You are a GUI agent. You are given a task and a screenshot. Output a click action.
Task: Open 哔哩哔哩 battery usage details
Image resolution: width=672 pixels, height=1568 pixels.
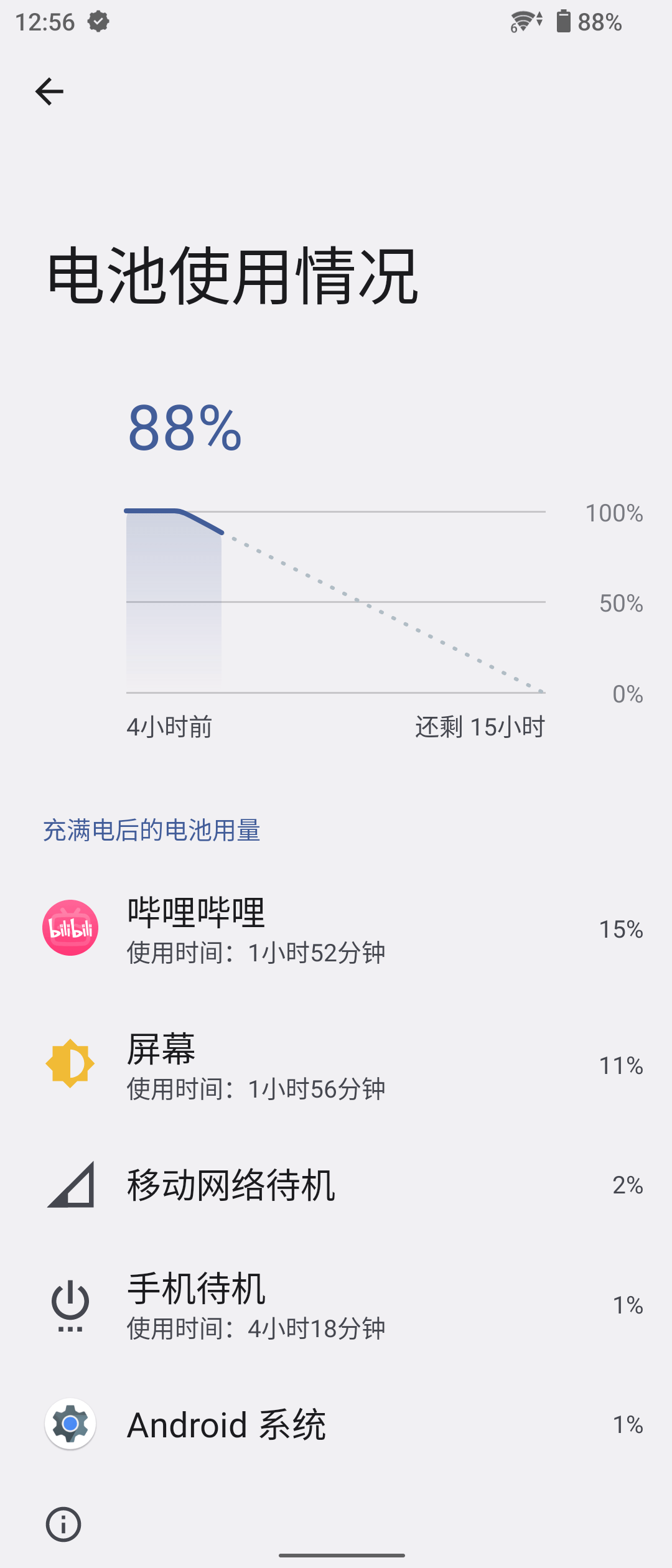[336, 929]
